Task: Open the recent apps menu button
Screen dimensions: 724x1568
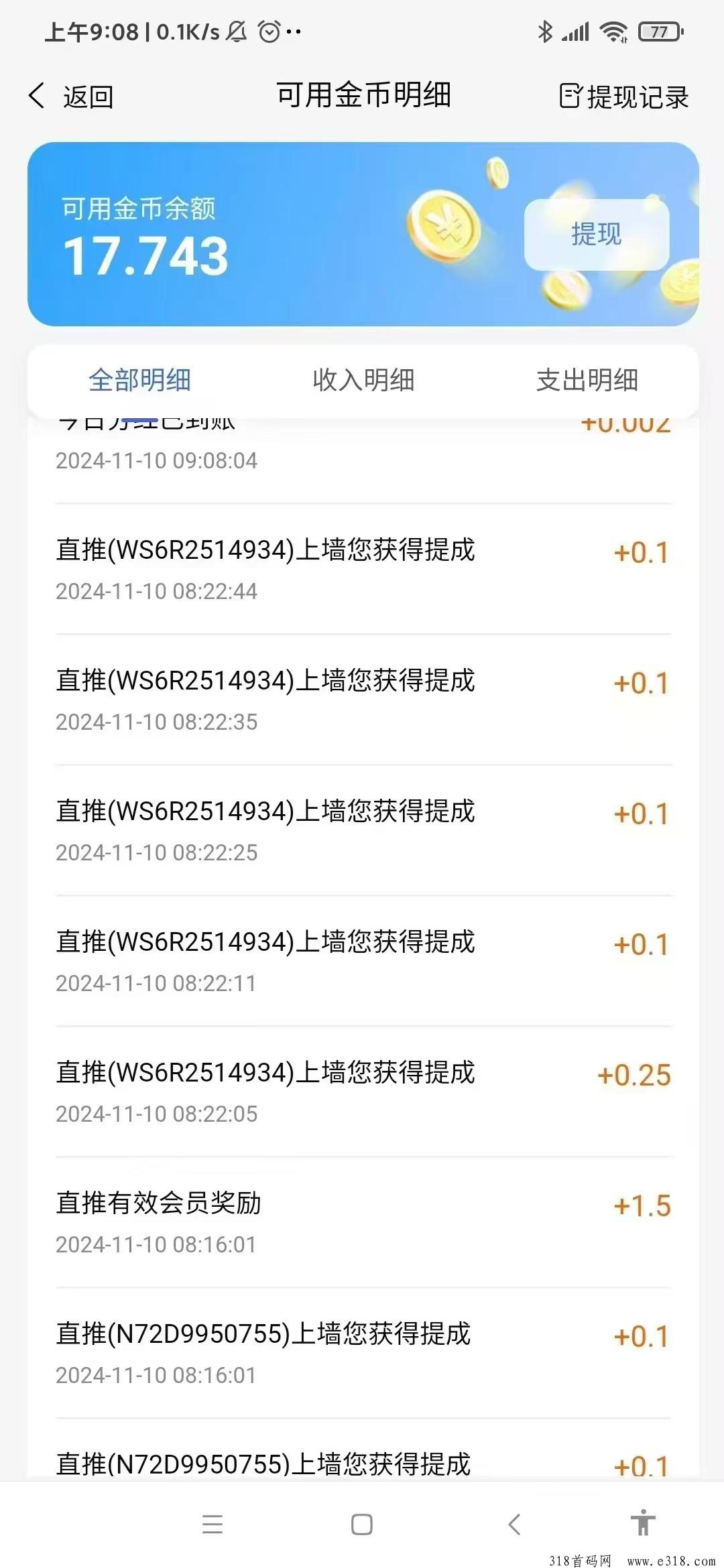Action: [213, 1524]
